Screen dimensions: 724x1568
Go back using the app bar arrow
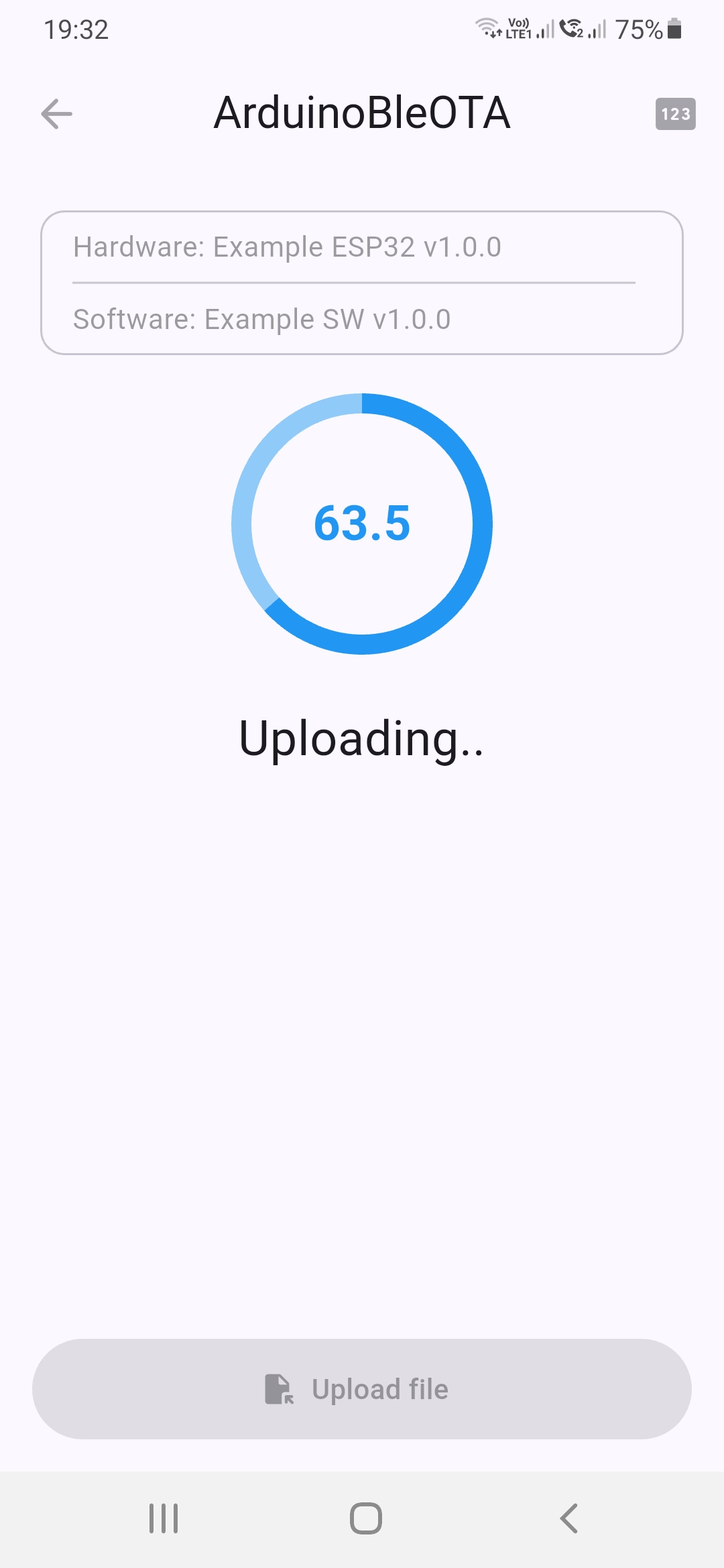[57, 113]
